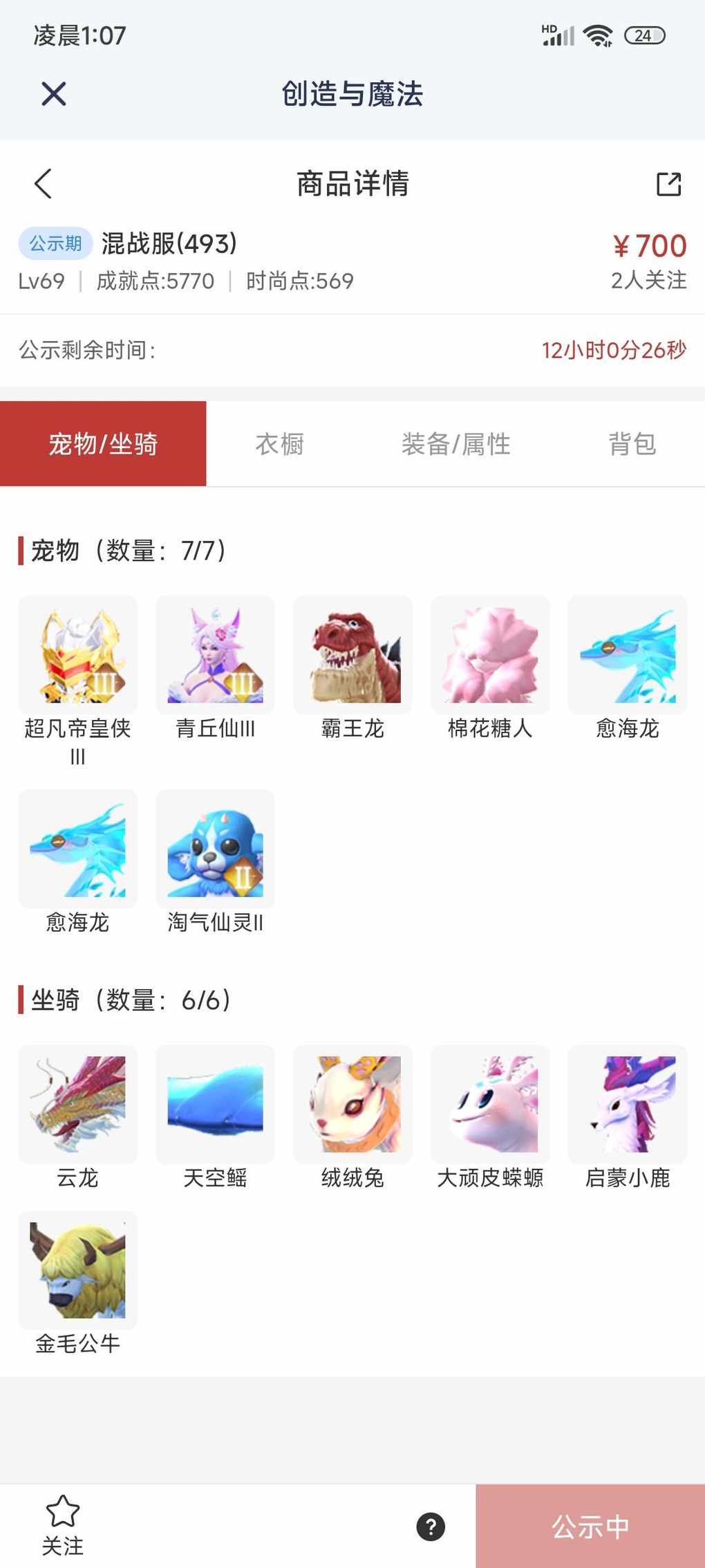Tap the 绒绒兔 mount
The image size is (705, 1568).
(x=352, y=1104)
